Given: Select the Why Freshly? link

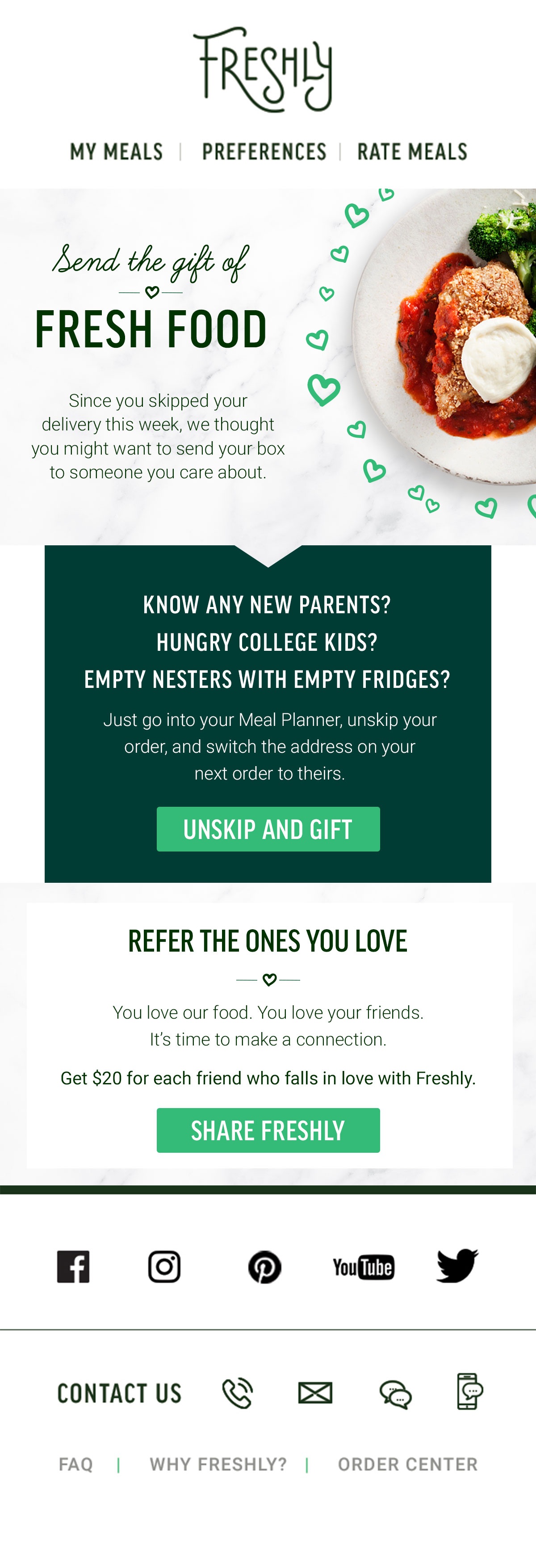Looking at the screenshot, I should point(218,1464).
